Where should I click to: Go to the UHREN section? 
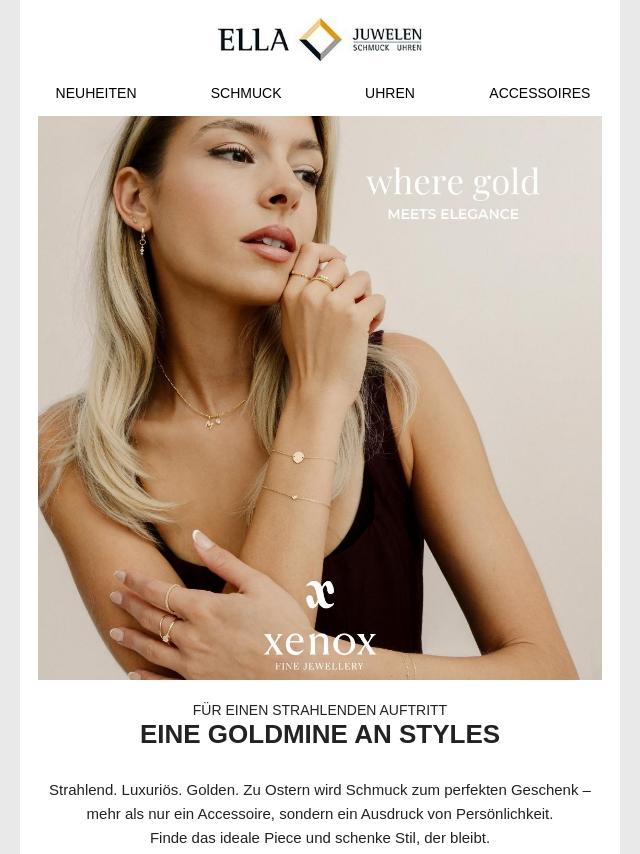click(x=389, y=93)
